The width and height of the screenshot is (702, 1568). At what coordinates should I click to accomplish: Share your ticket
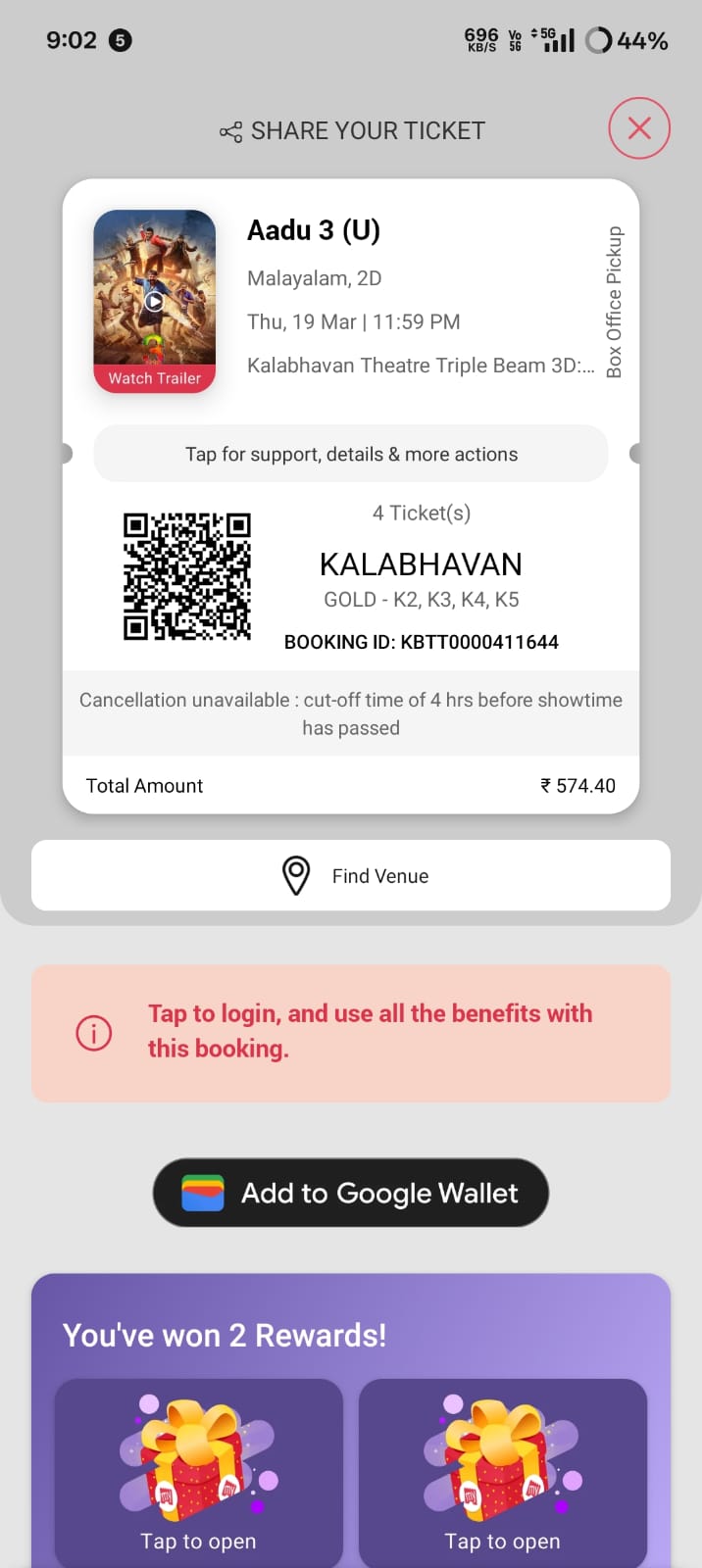(x=351, y=131)
